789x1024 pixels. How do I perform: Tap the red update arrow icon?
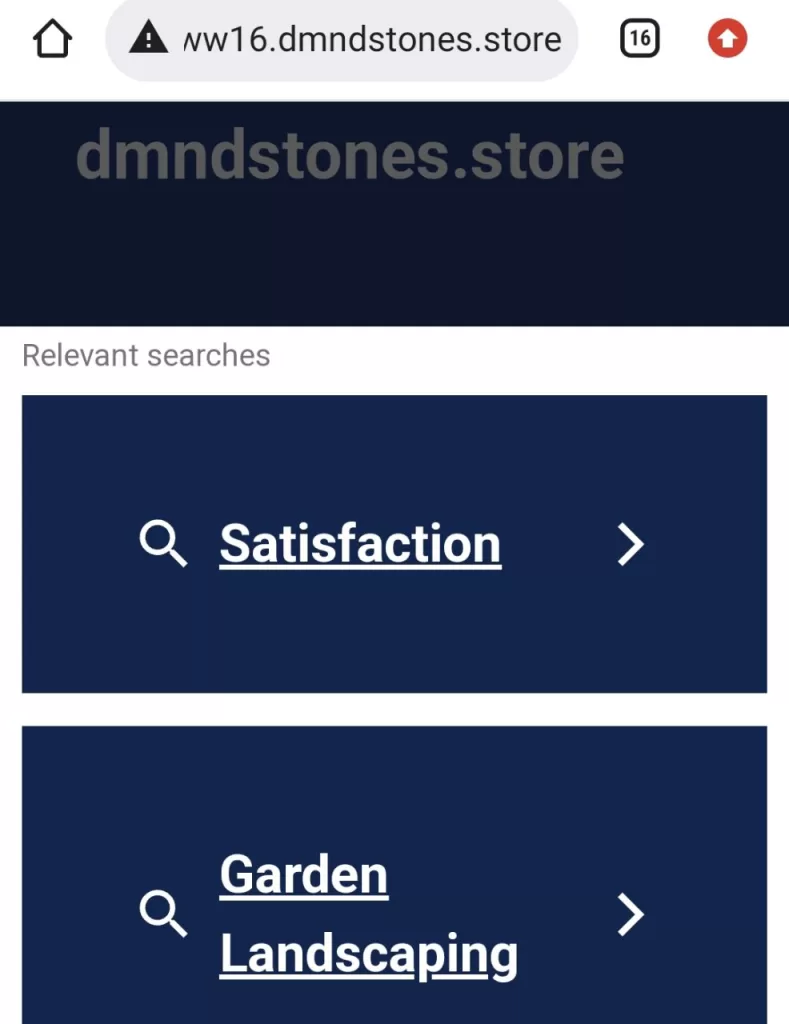[x=727, y=40]
